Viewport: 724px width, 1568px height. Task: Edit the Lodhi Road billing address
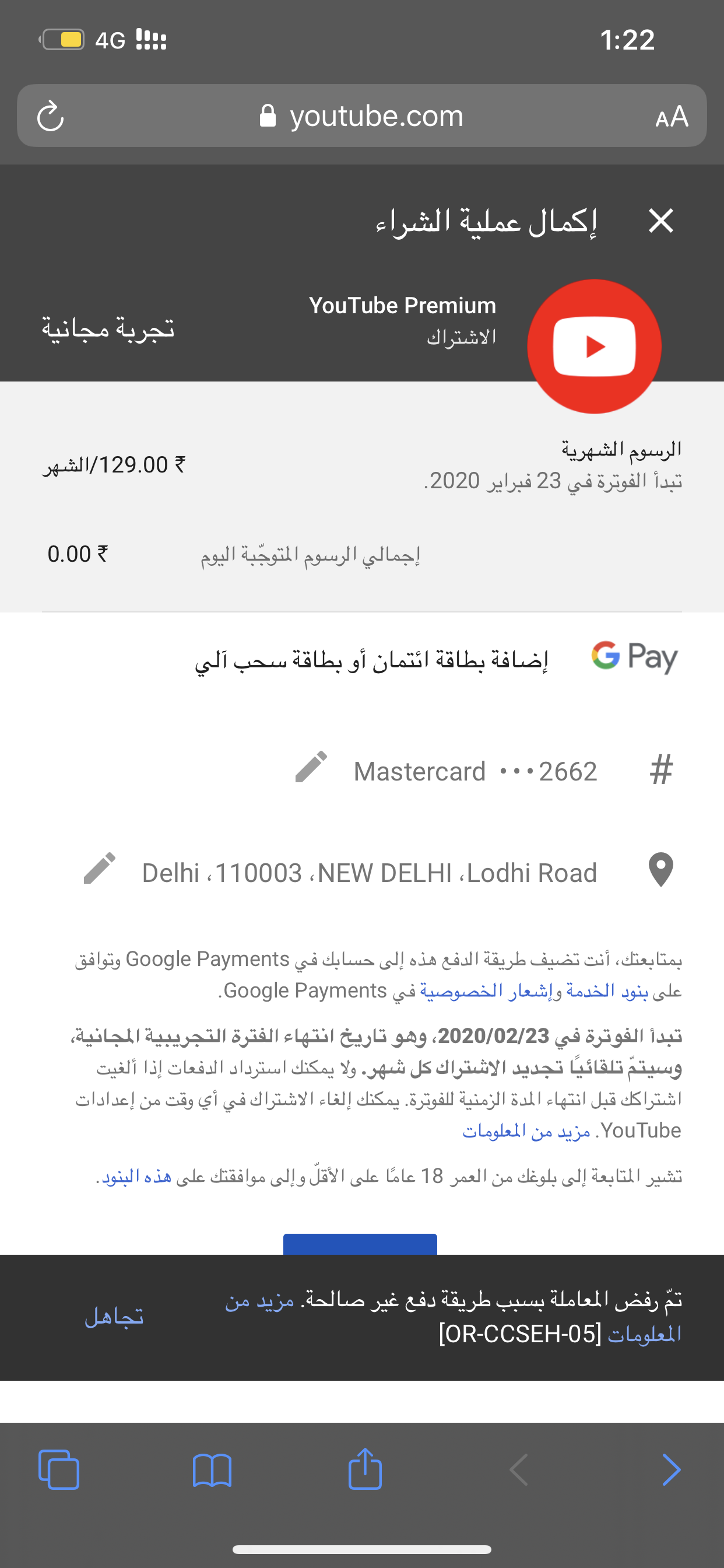pos(100,869)
